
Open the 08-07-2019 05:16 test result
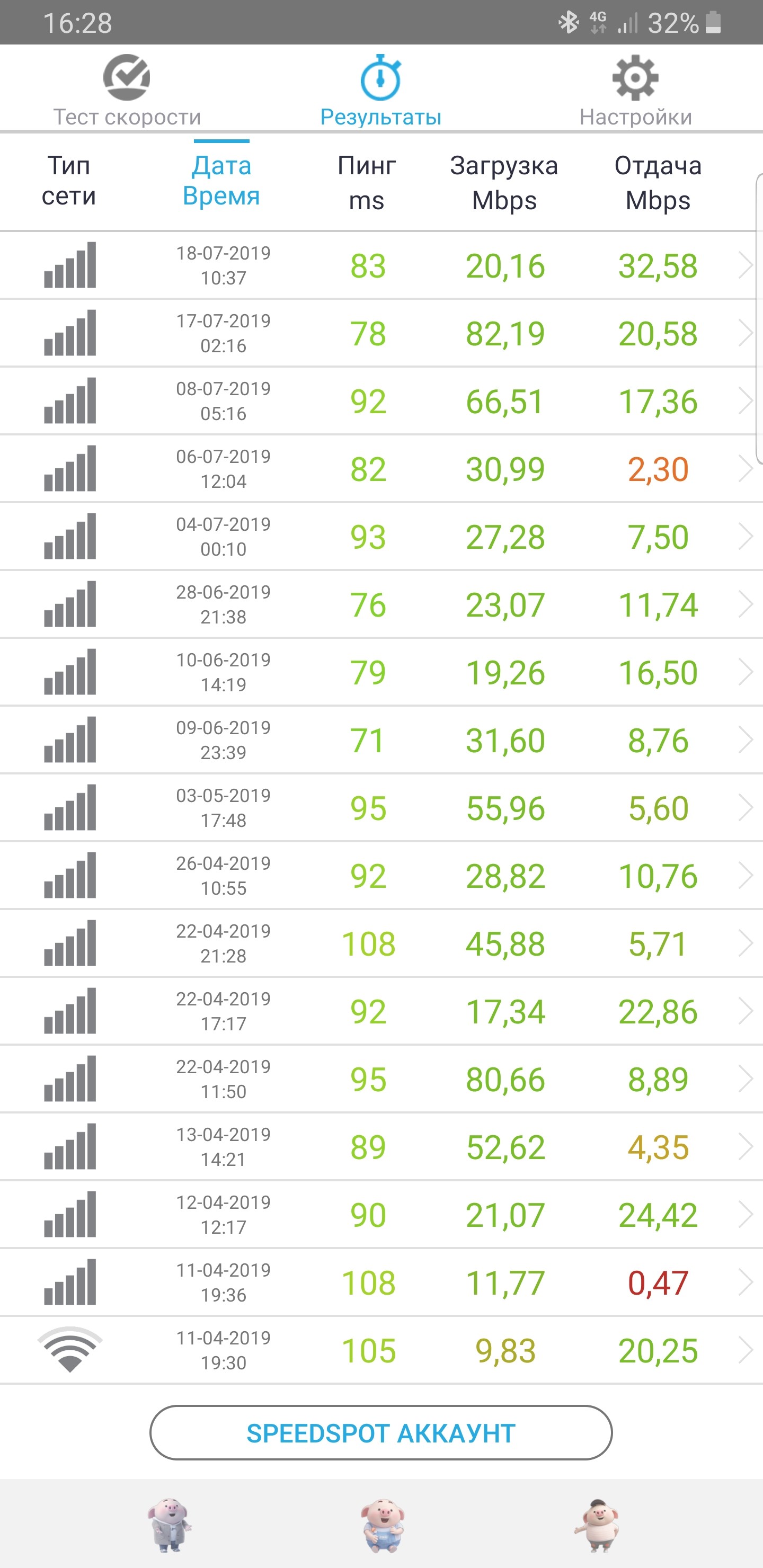pyautogui.click(x=380, y=401)
